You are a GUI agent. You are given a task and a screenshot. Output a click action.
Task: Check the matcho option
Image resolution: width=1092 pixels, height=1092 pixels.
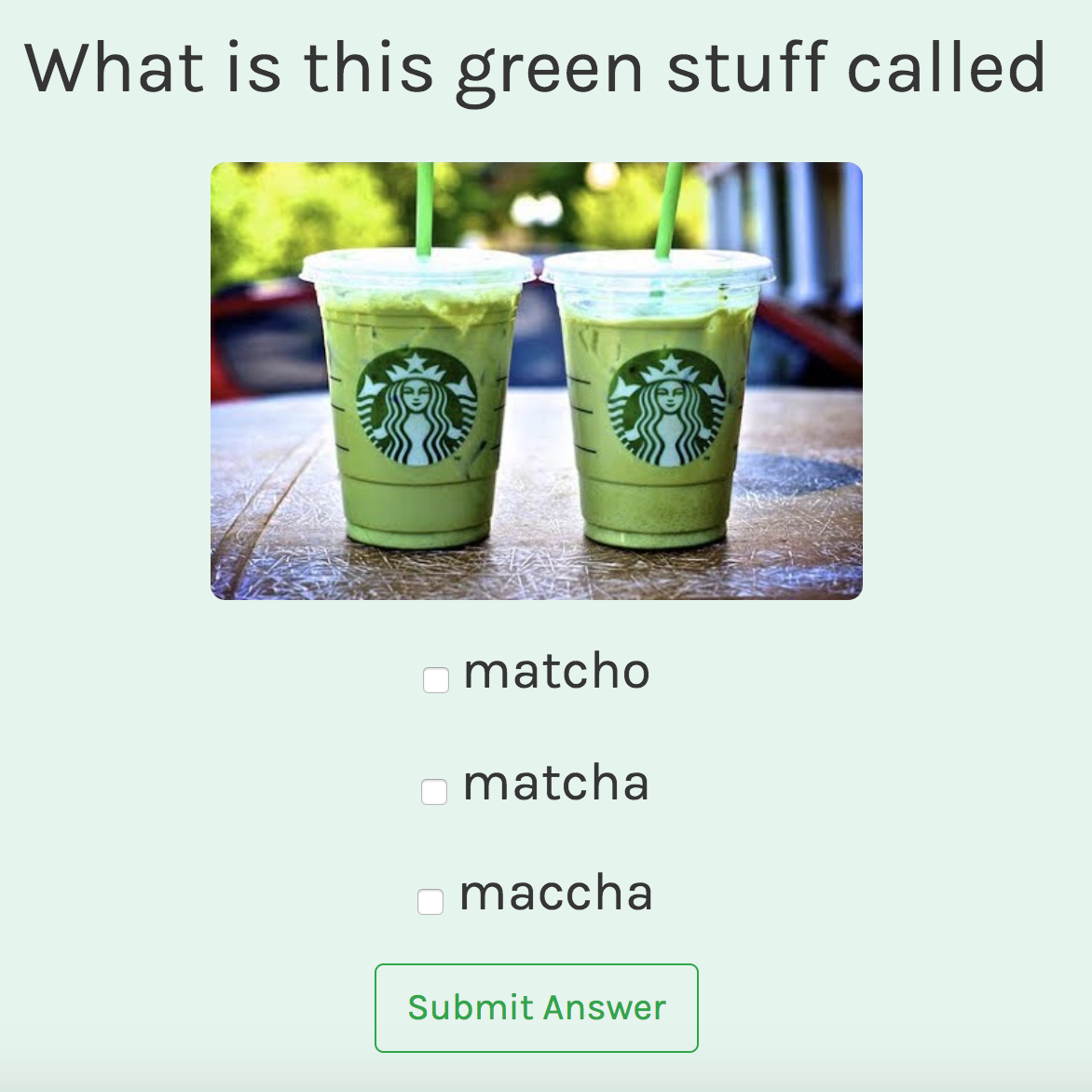435,680
